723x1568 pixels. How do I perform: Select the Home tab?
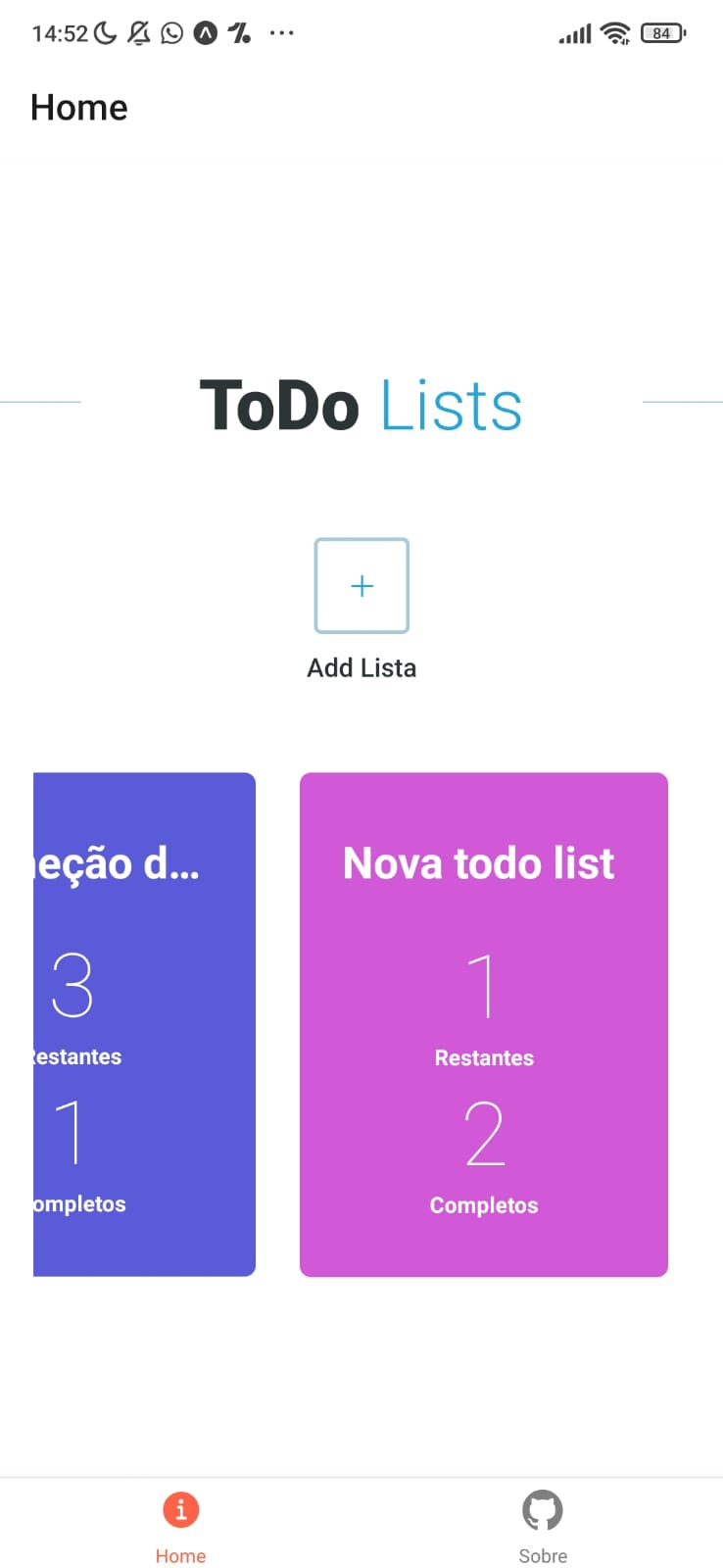[180, 1527]
